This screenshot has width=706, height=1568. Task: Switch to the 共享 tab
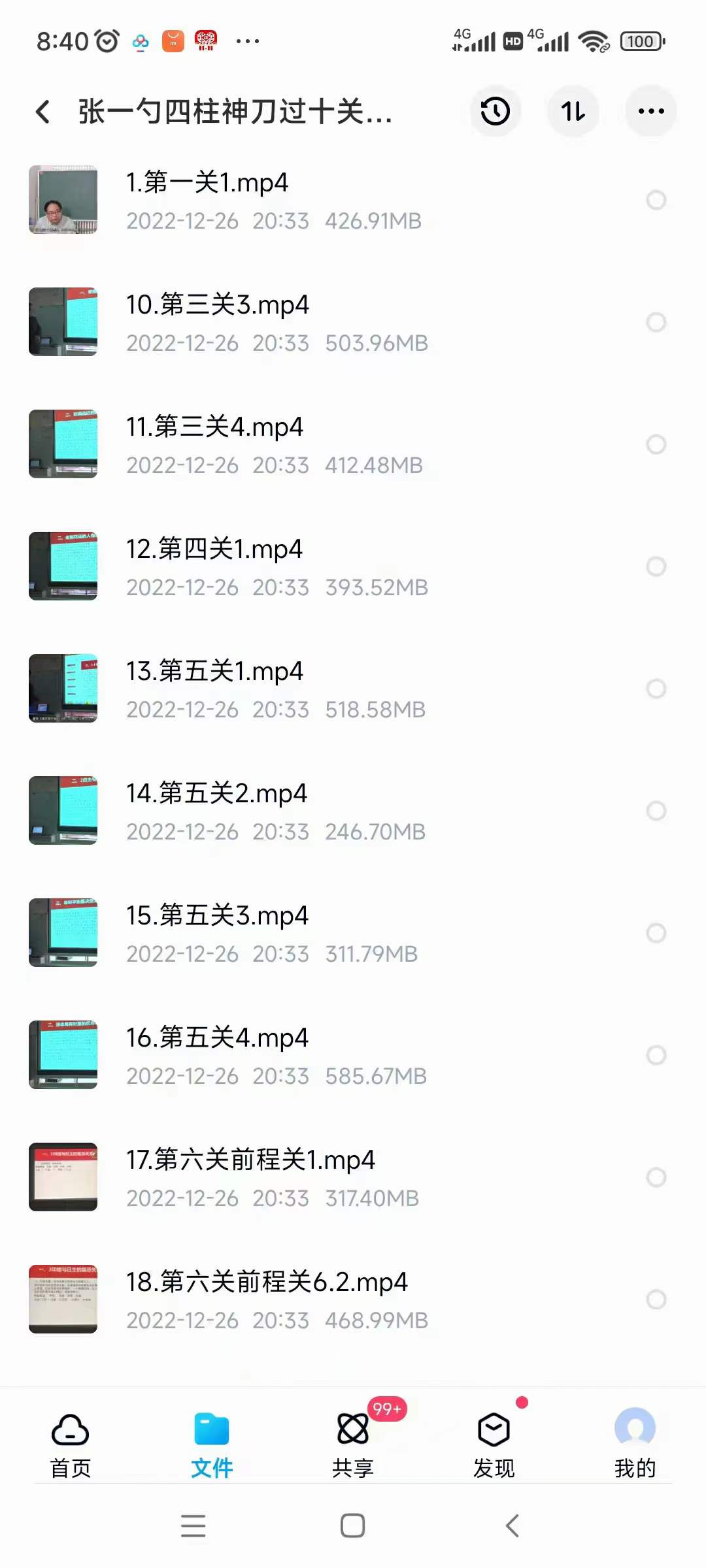(353, 1445)
